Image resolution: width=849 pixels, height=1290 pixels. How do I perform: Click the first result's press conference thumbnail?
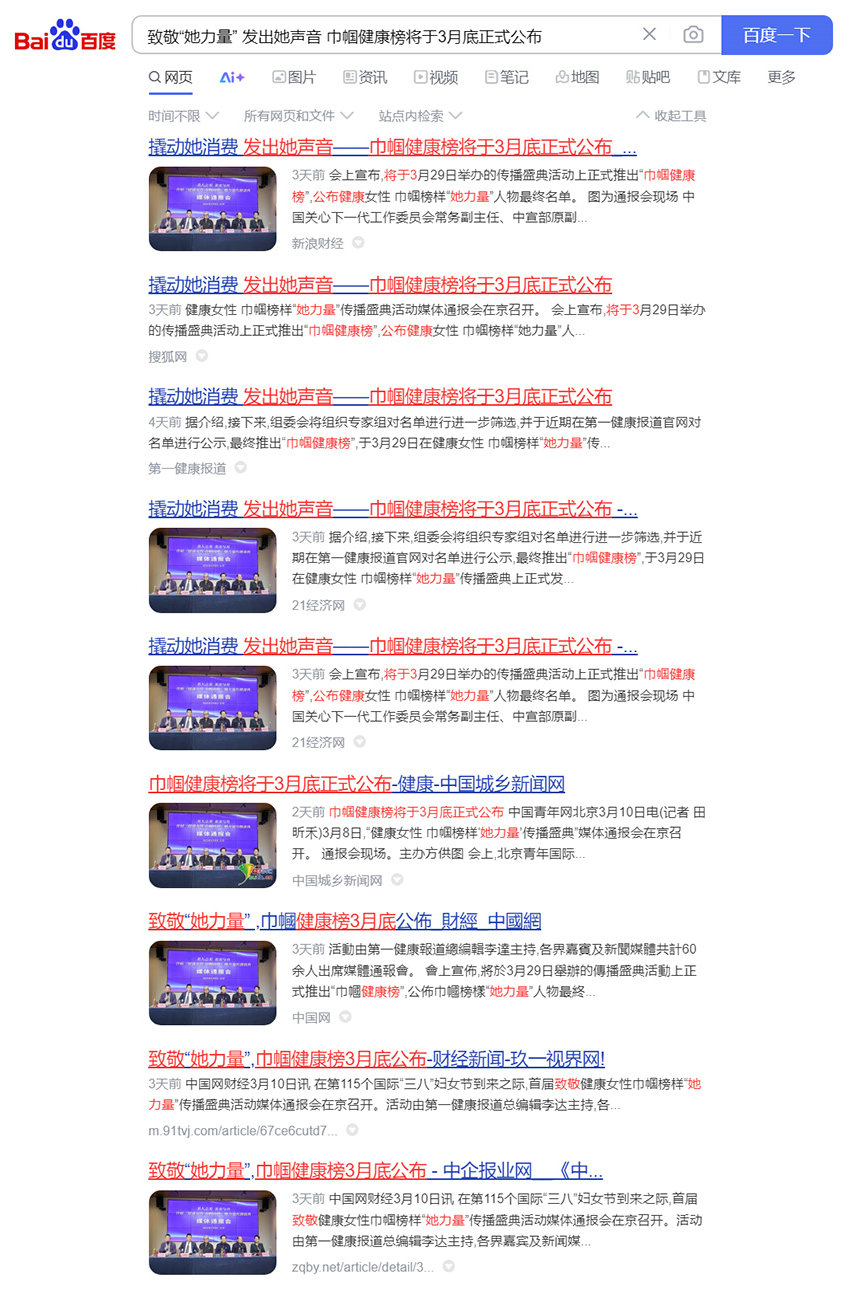click(x=212, y=208)
